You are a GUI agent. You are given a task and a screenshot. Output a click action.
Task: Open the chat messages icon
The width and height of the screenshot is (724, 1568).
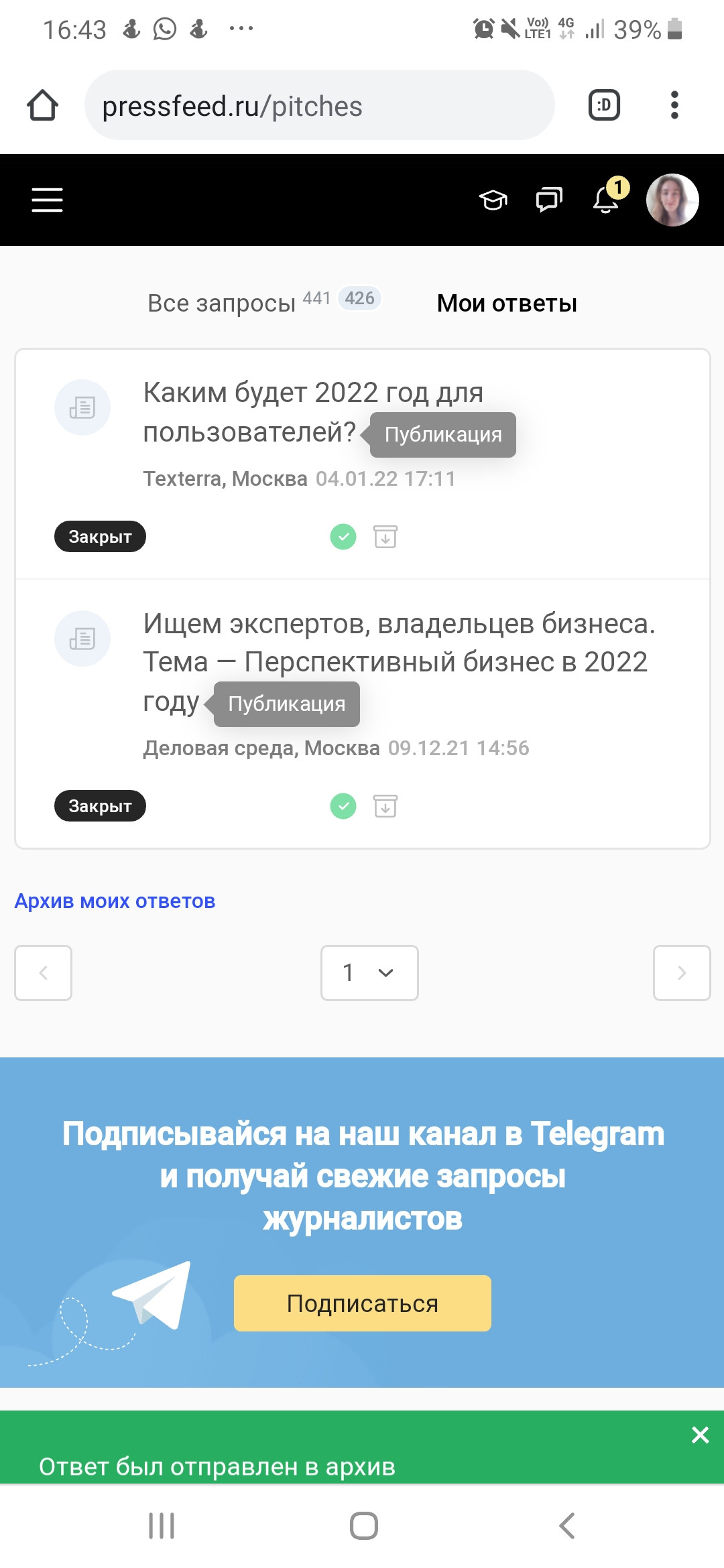point(548,200)
